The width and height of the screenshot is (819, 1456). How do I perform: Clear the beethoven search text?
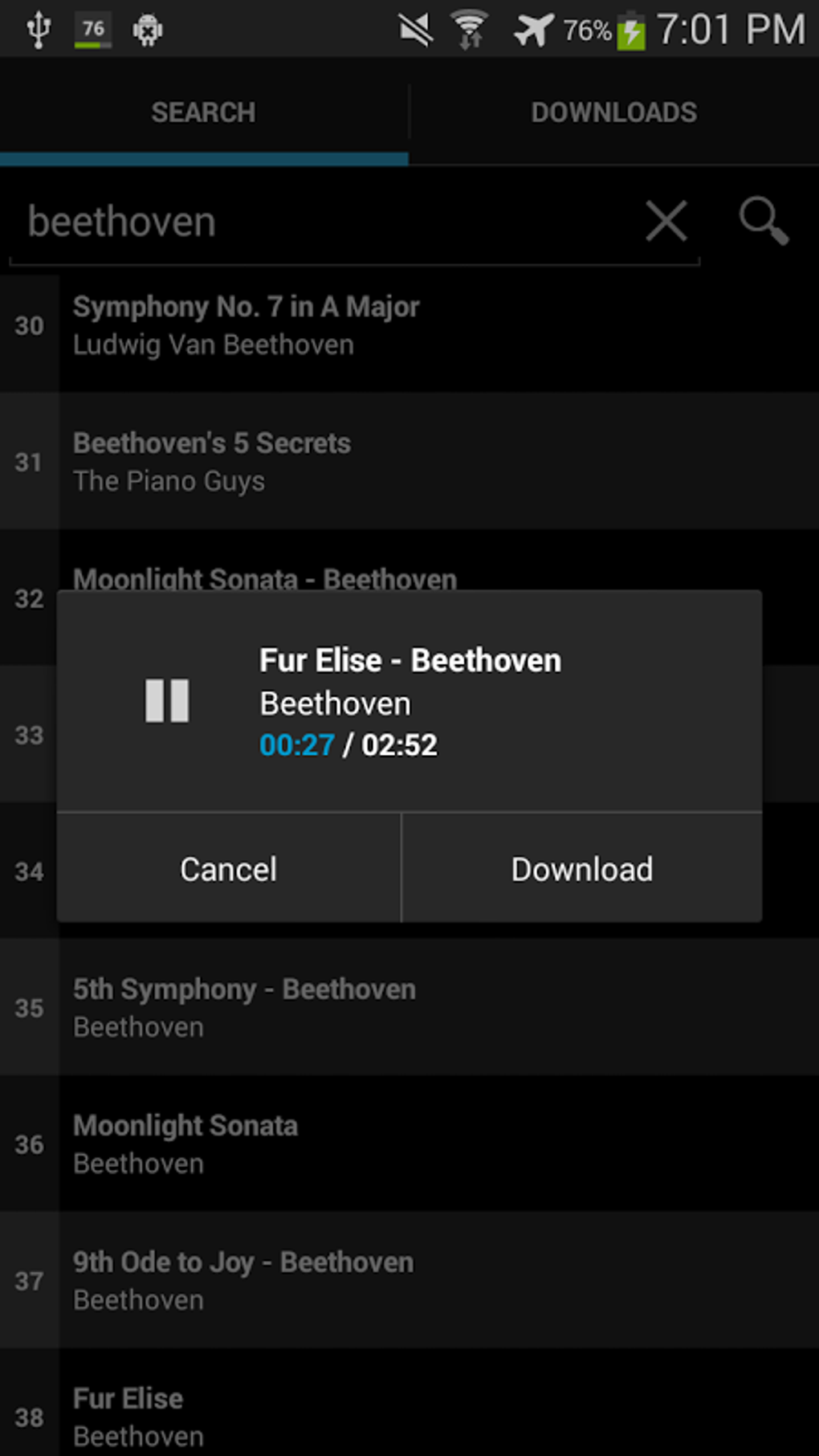pos(666,221)
